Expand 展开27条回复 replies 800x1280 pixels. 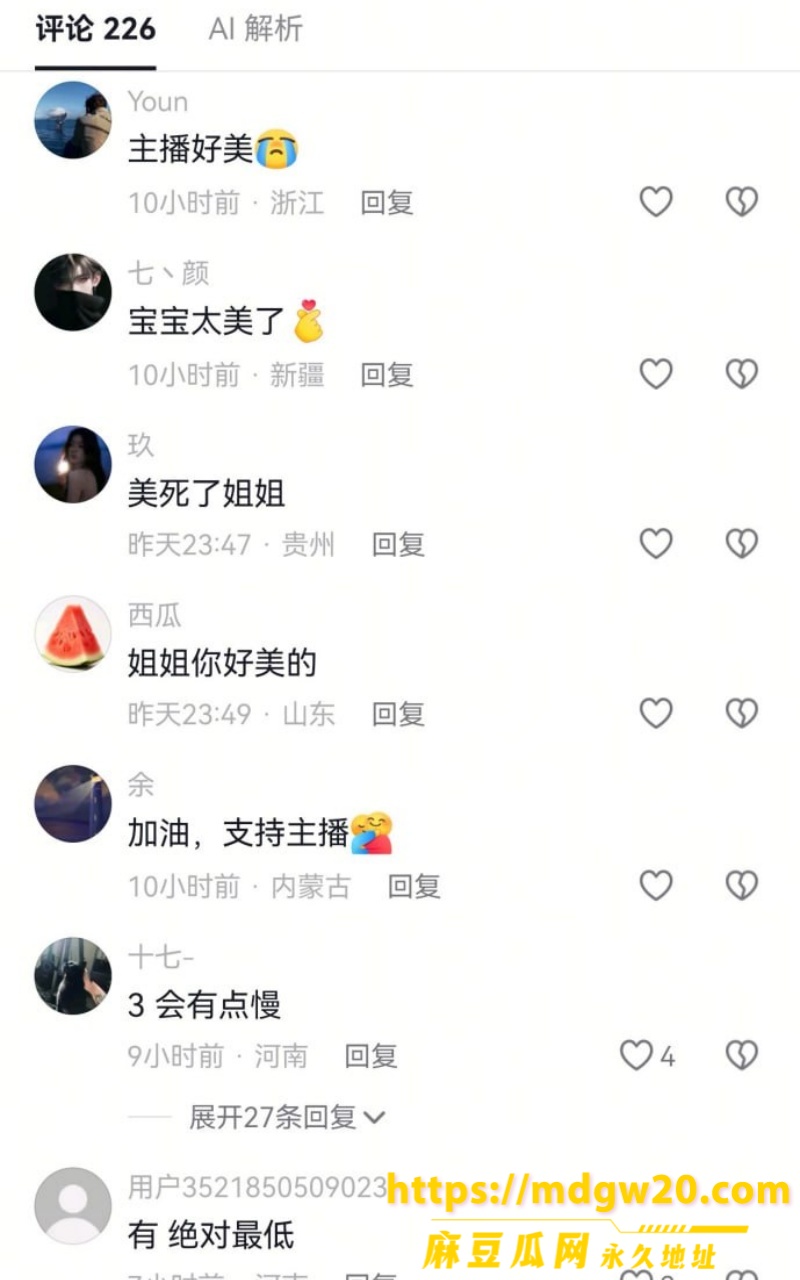(287, 1117)
